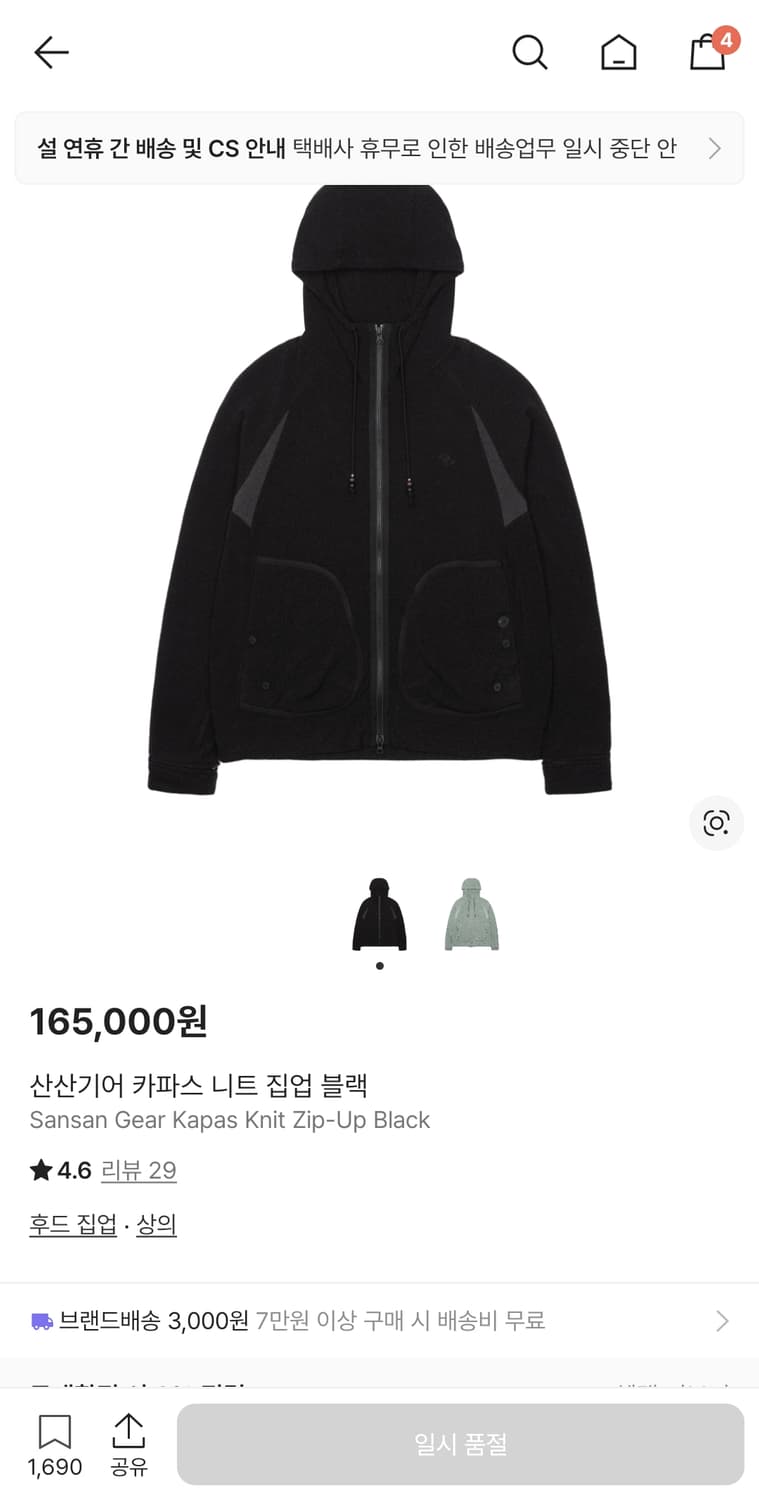The height and width of the screenshot is (1500, 759).
Task: Select the black colorway thumbnail
Action: click(x=380, y=915)
